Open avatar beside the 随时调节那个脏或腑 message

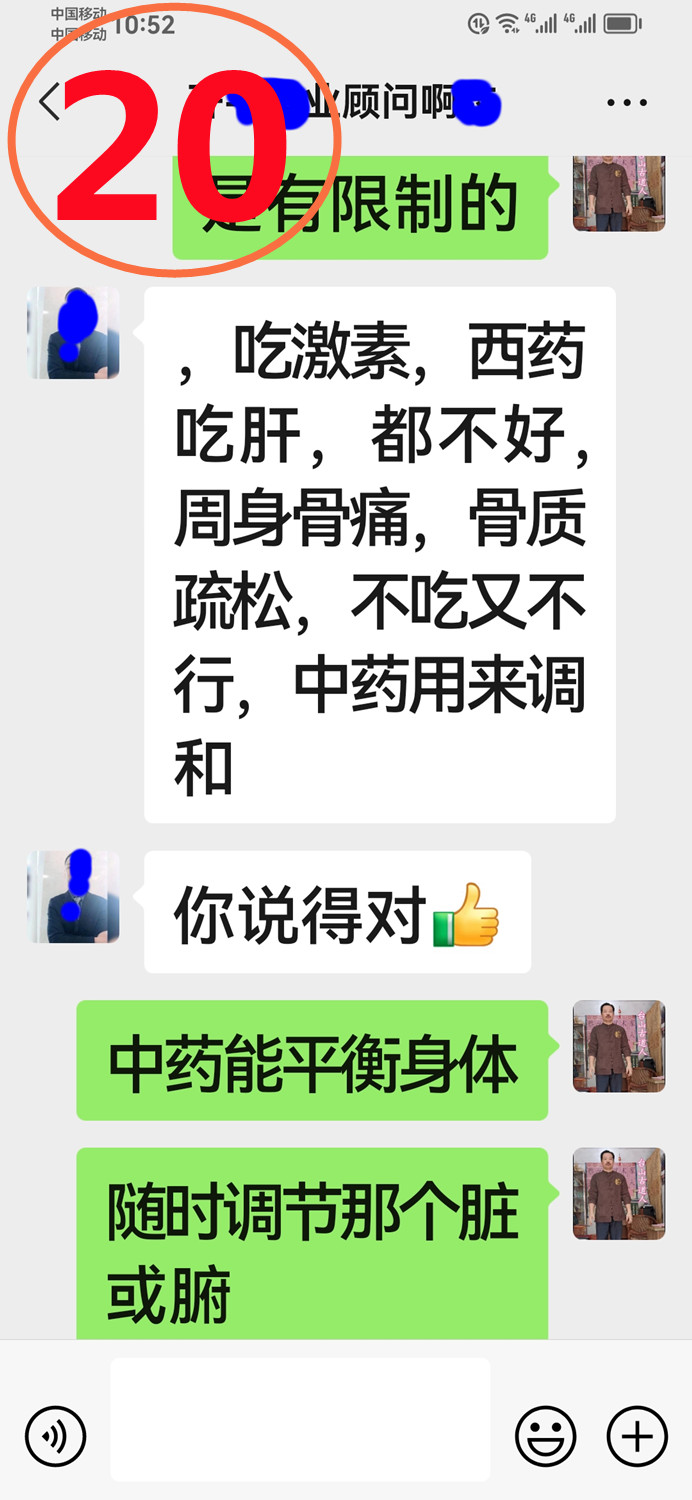[x=618, y=1193]
